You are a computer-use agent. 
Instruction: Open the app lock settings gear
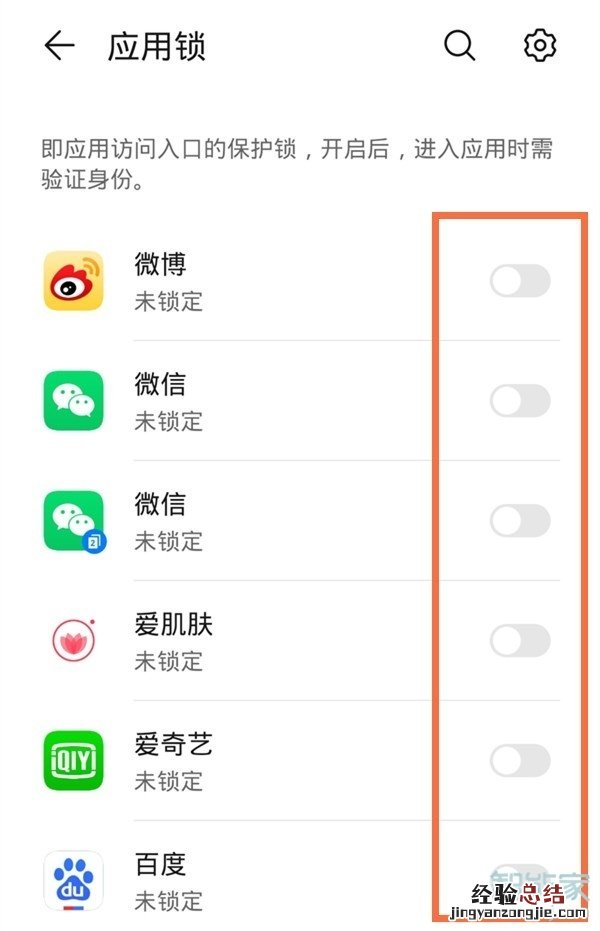click(540, 46)
